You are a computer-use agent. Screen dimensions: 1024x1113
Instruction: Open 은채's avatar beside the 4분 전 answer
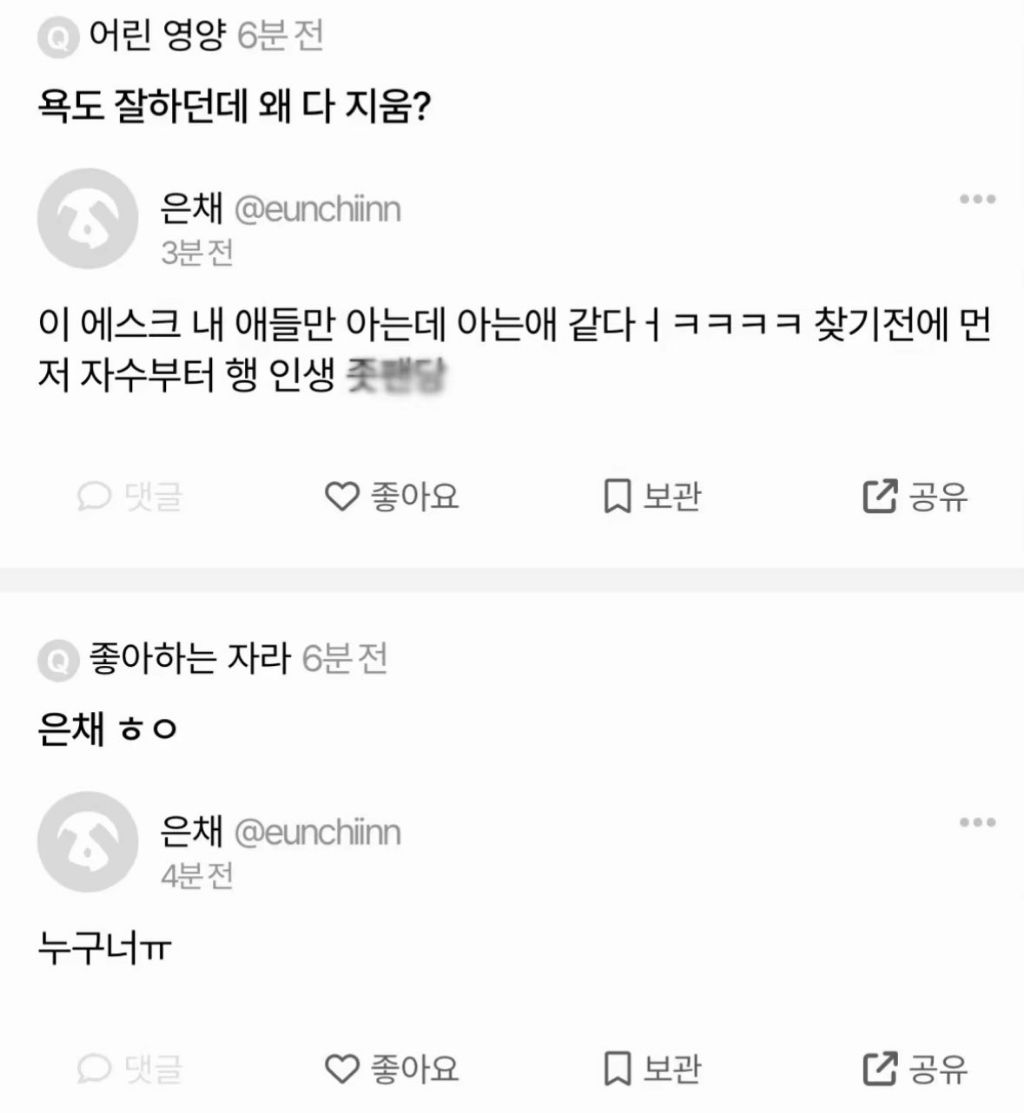click(87, 842)
